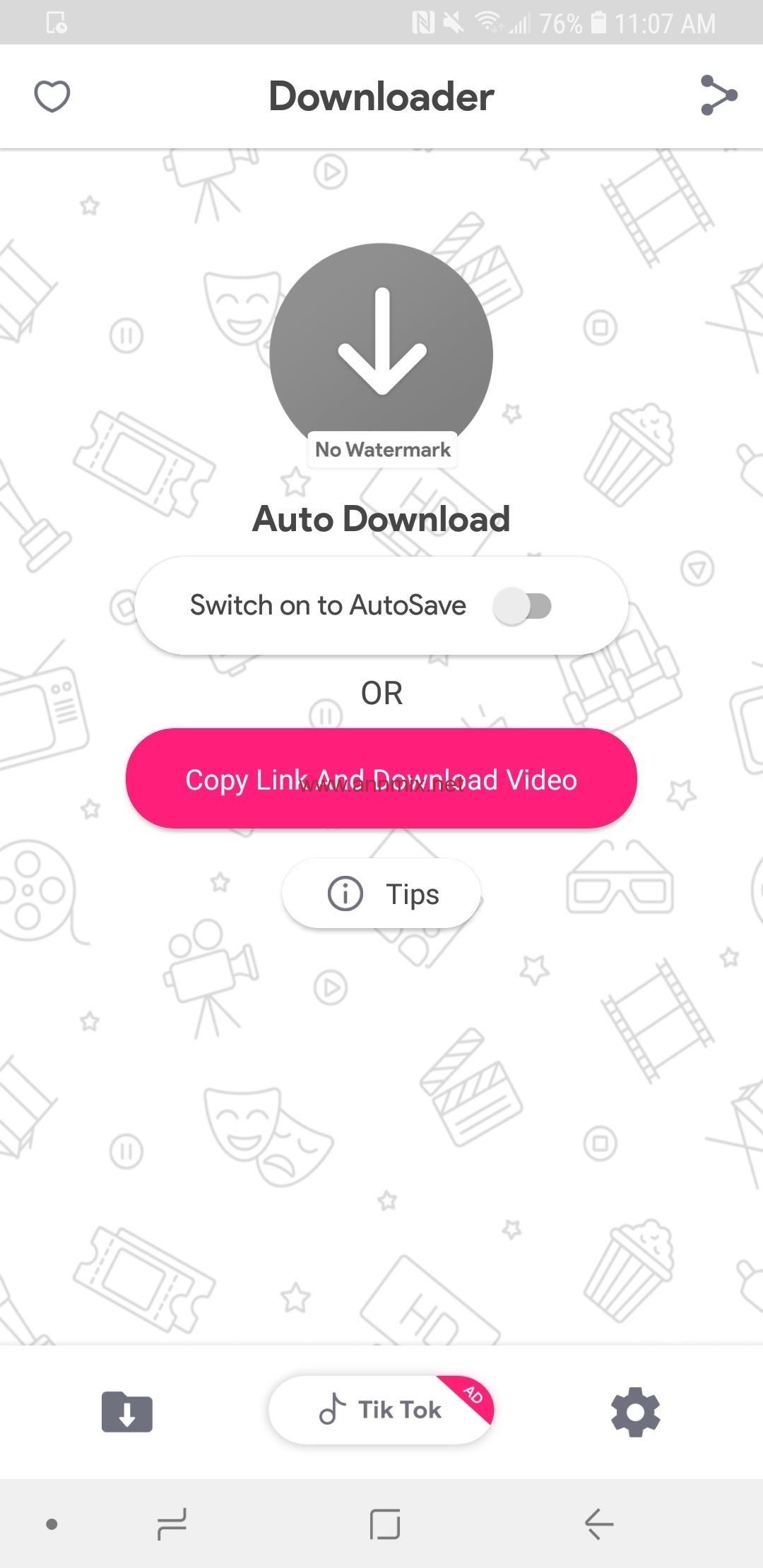
Task: Open the Tips info button
Action: (381, 893)
